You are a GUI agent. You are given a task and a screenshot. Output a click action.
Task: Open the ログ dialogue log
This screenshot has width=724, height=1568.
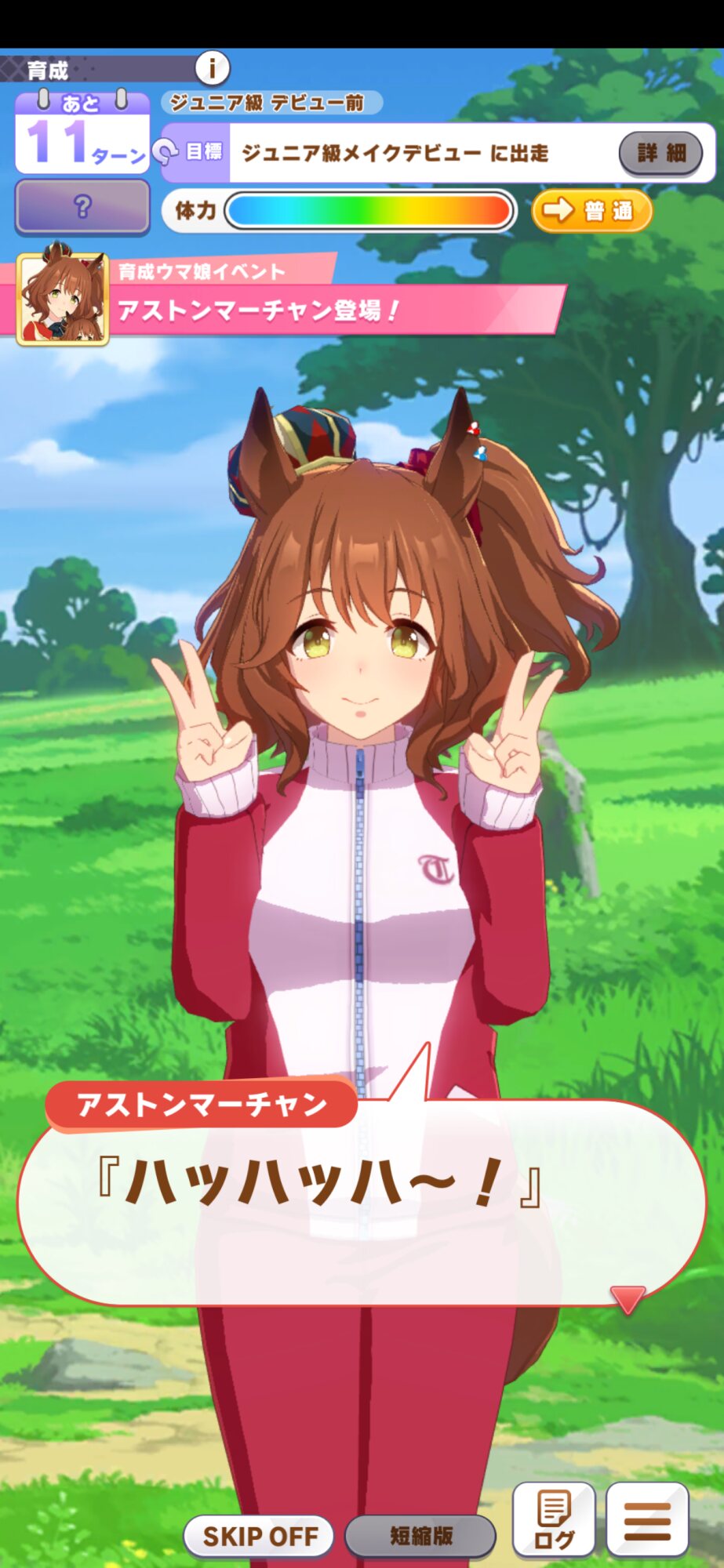554,1519
